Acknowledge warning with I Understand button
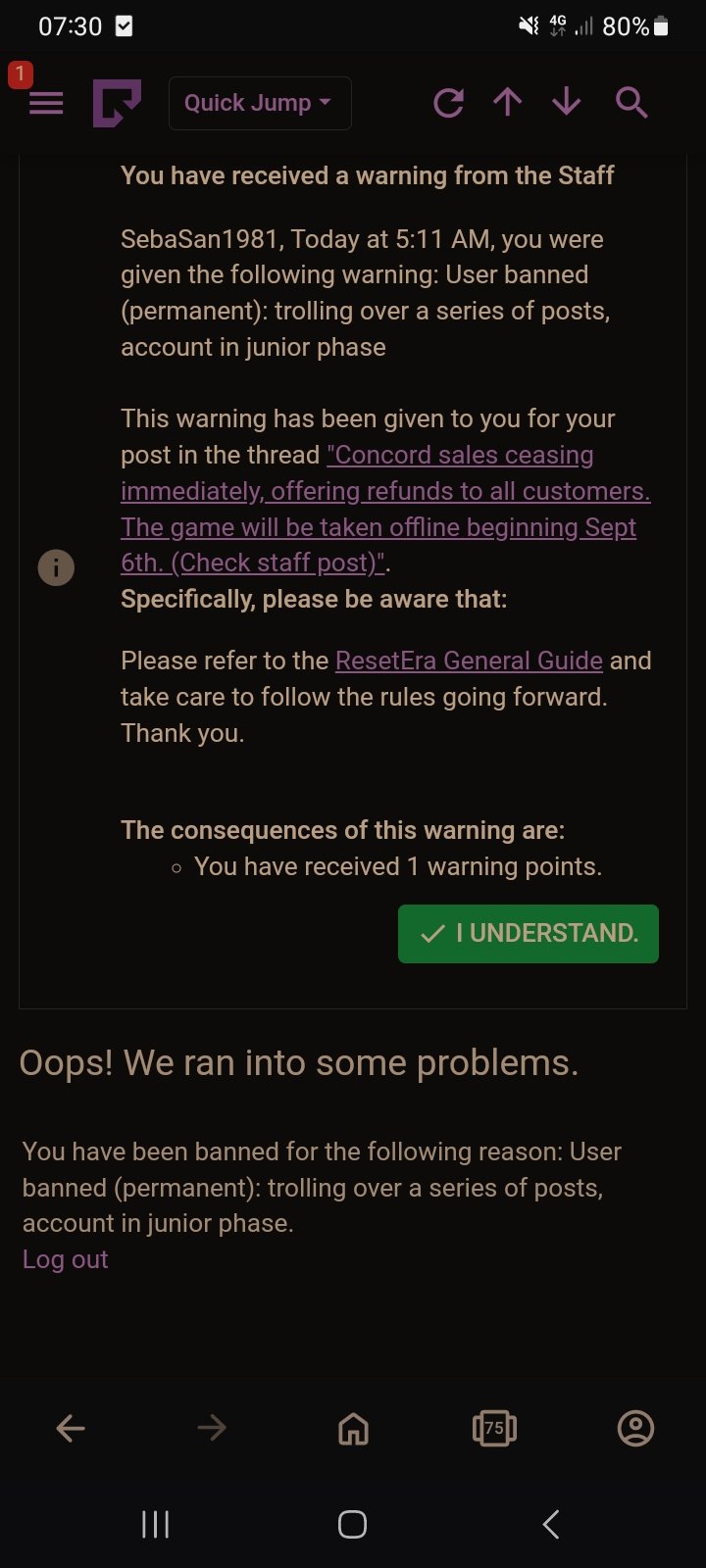The width and height of the screenshot is (706, 1568). (x=528, y=933)
